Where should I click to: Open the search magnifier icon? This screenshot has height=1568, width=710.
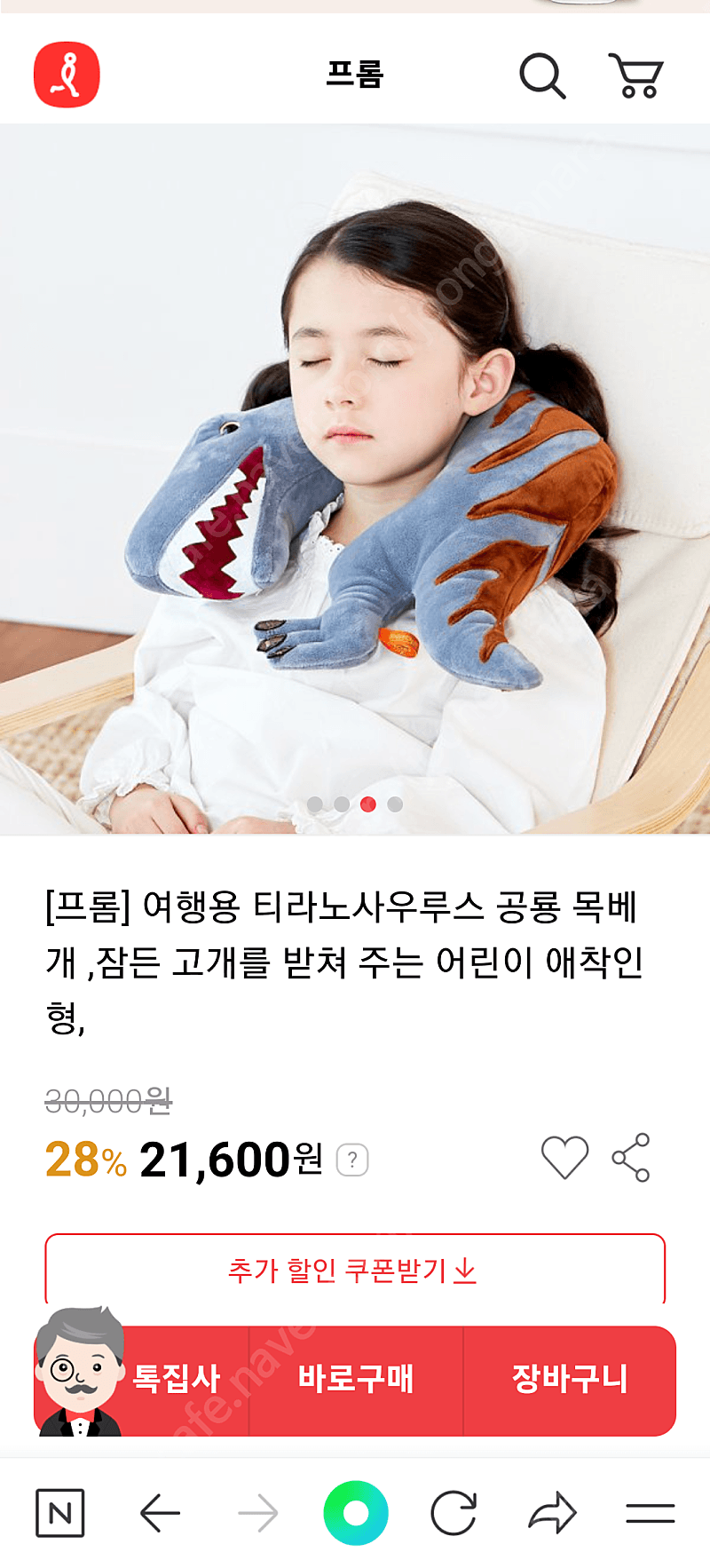(542, 75)
